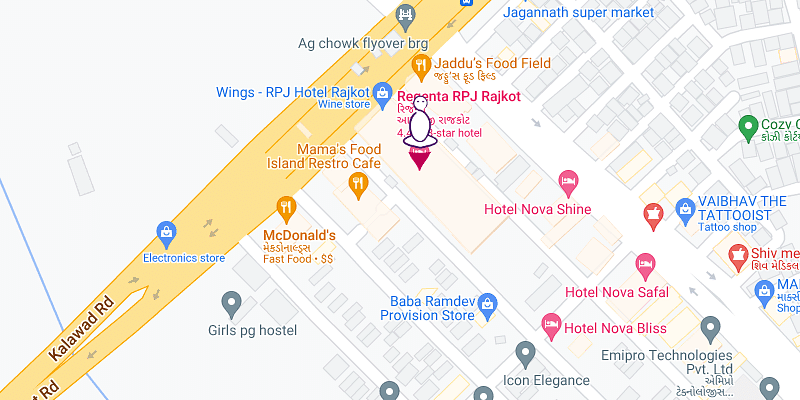
Task: Tap the Ag chowk flyover brg marker
Action: point(405,15)
